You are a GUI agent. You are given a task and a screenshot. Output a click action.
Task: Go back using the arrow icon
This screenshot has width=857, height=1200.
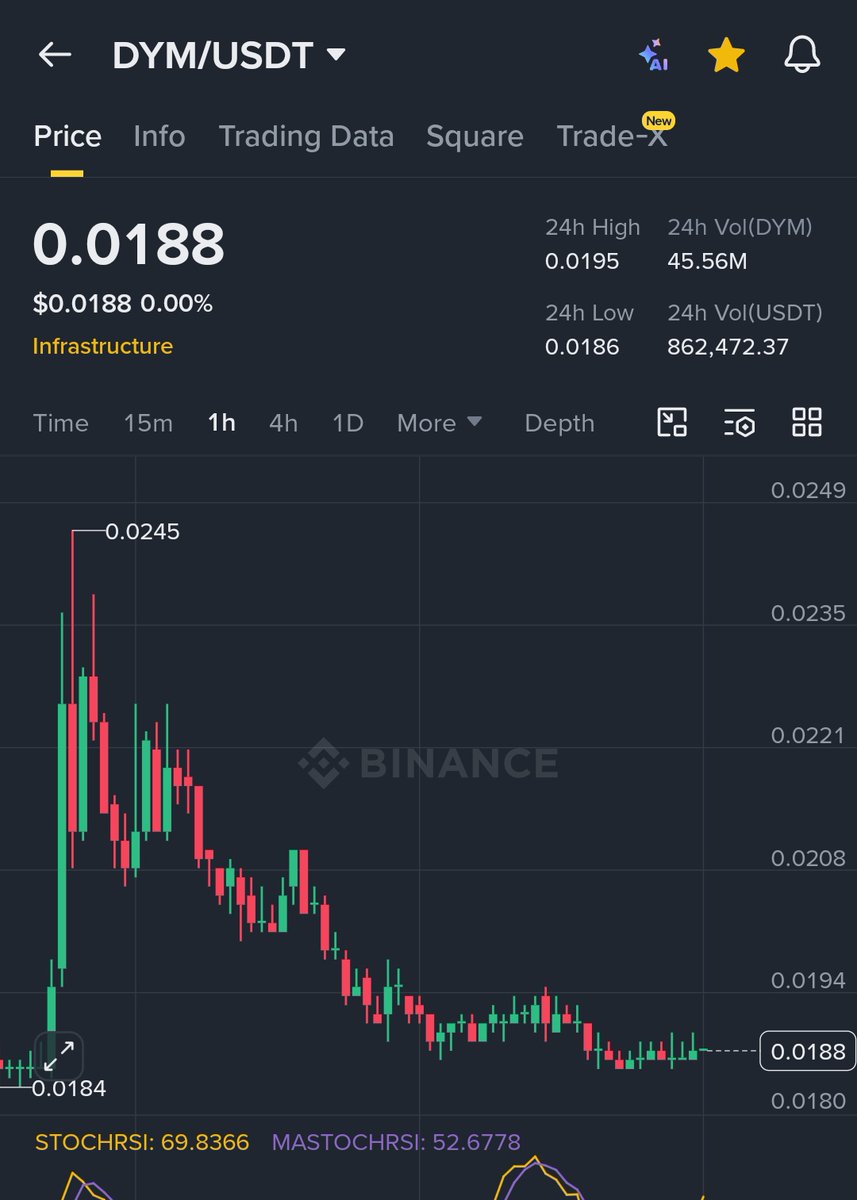(x=55, y=55)
